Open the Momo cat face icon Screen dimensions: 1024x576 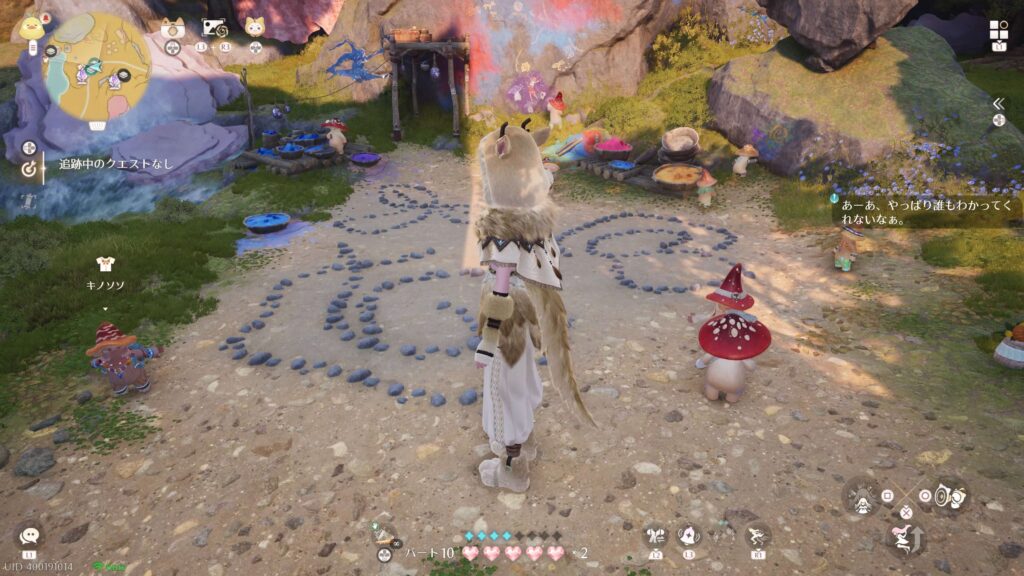pos(255,27)
